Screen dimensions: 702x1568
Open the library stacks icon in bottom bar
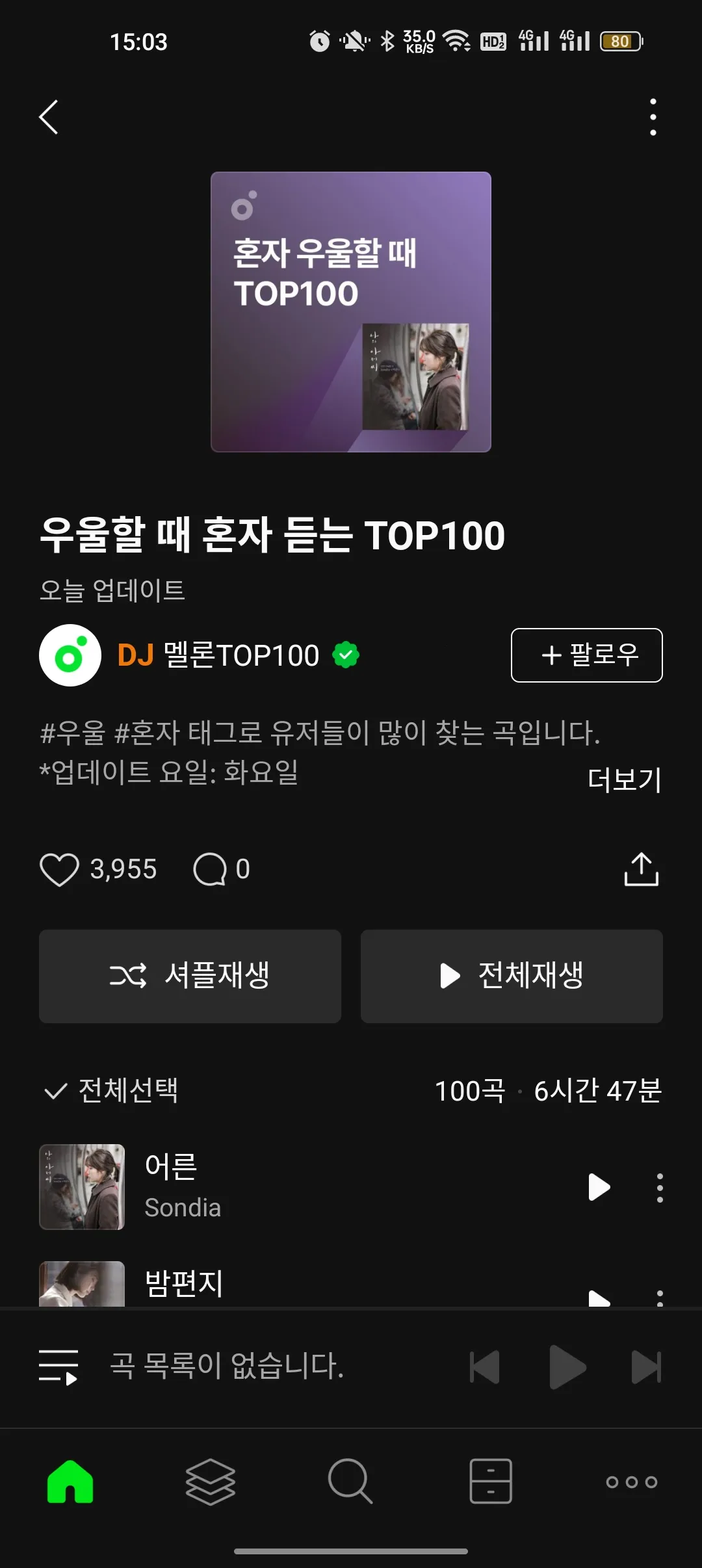click(211, 1481)
